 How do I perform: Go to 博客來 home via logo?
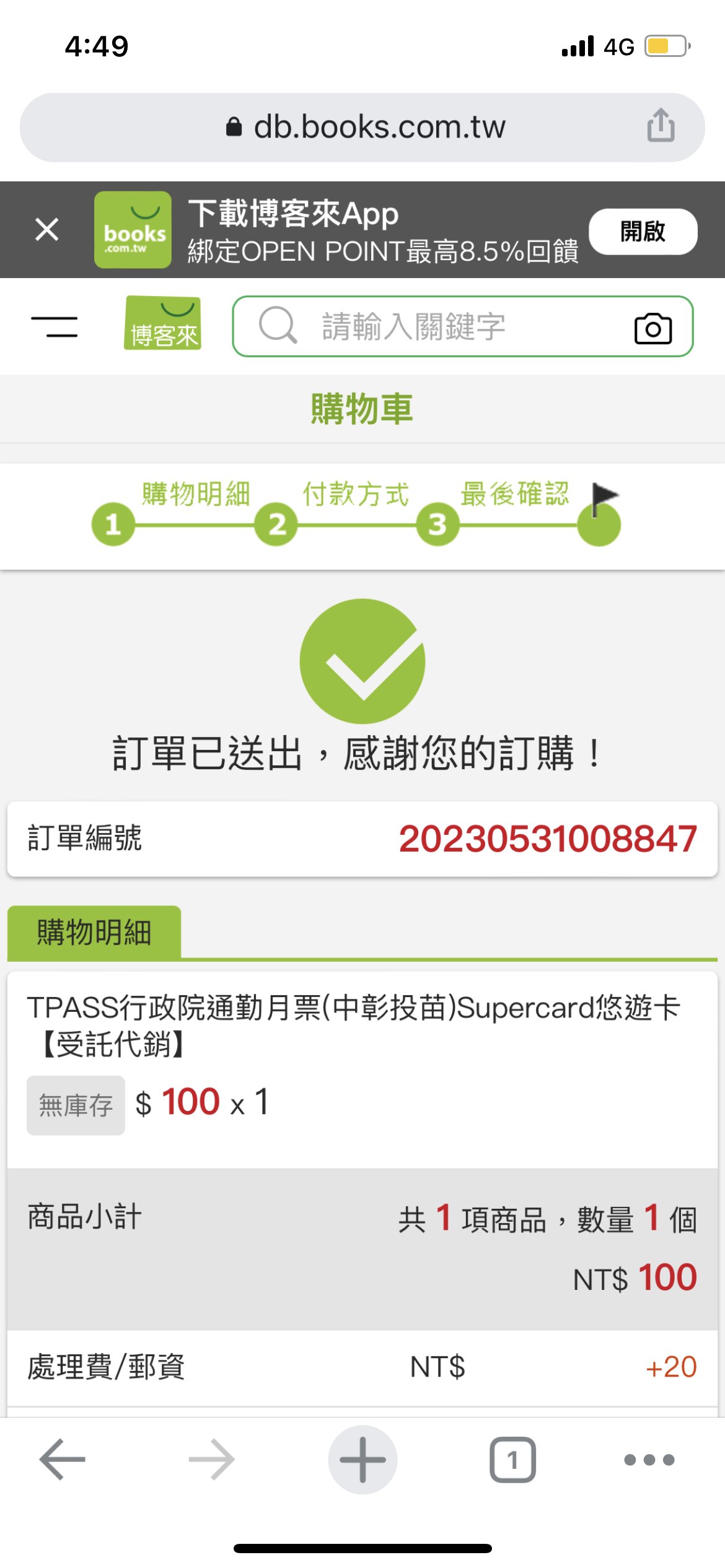click(162, 324)
